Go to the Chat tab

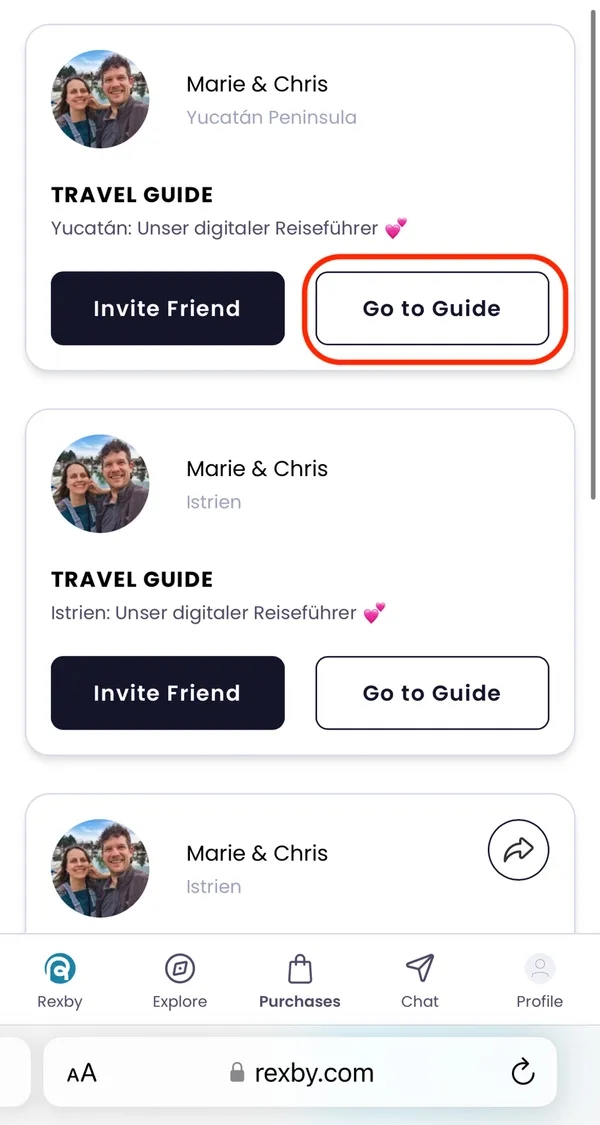click(x=420, y=981)
